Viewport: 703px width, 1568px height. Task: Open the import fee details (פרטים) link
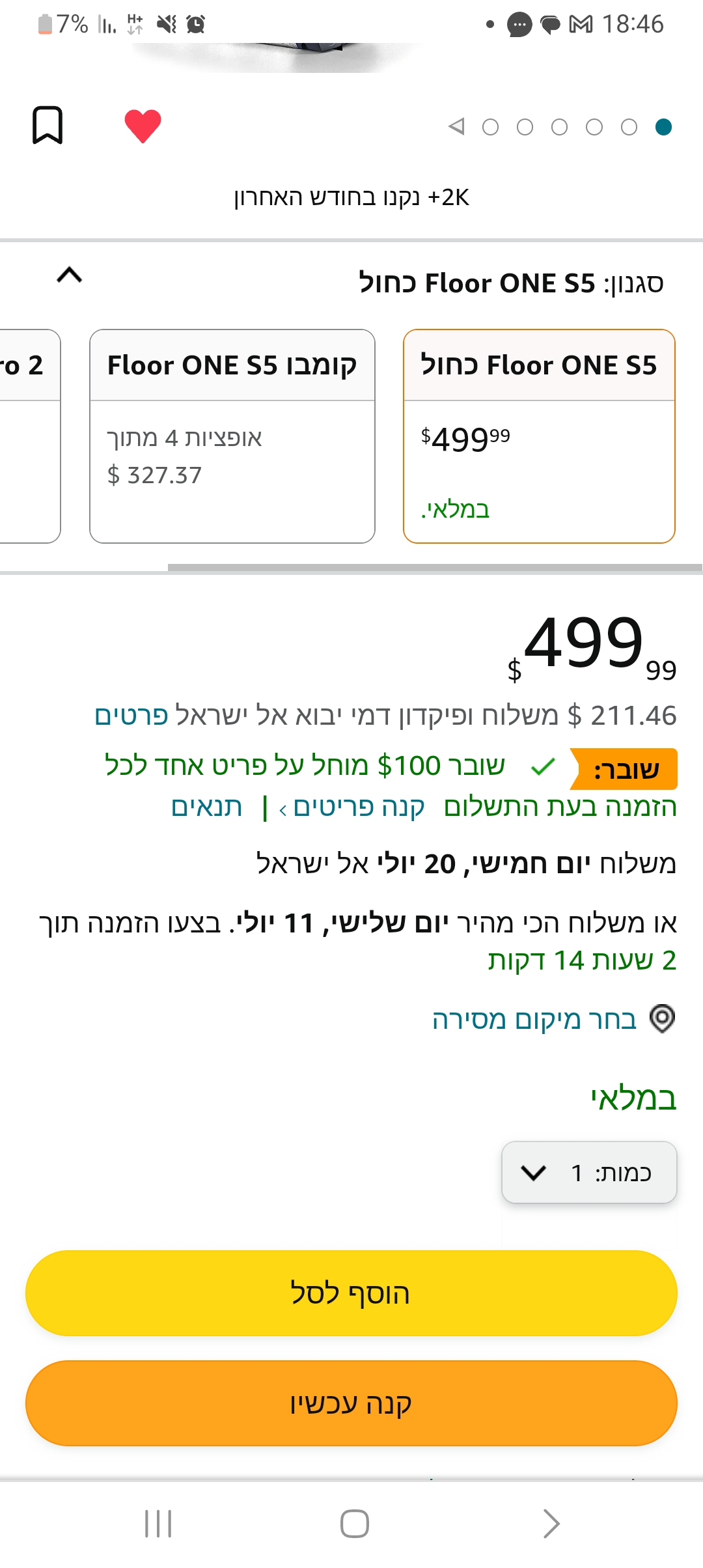131,716
